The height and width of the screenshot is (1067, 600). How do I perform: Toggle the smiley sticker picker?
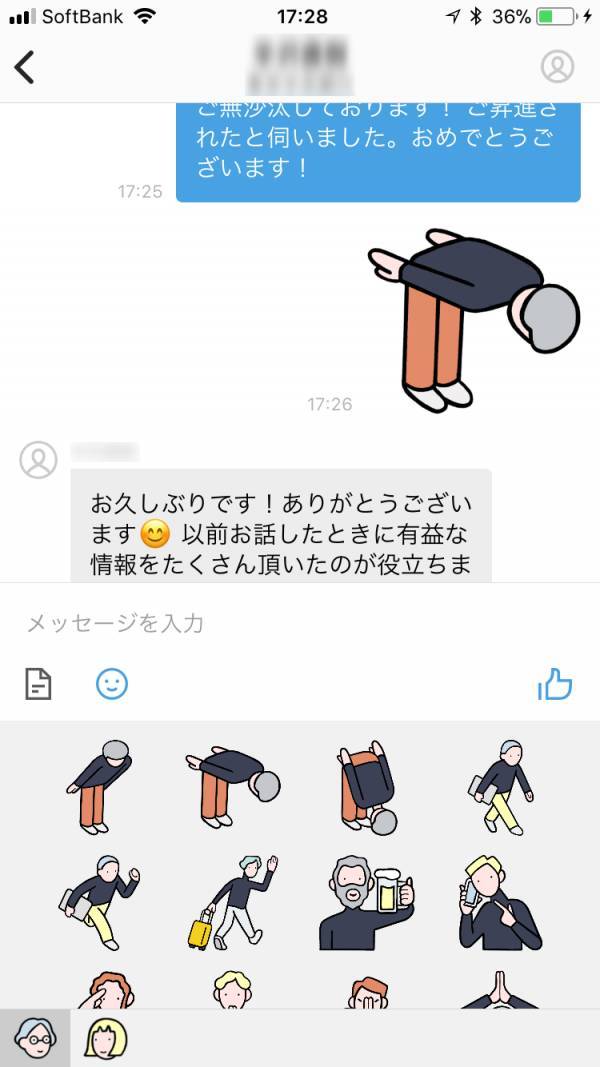[x=112, y=684]
